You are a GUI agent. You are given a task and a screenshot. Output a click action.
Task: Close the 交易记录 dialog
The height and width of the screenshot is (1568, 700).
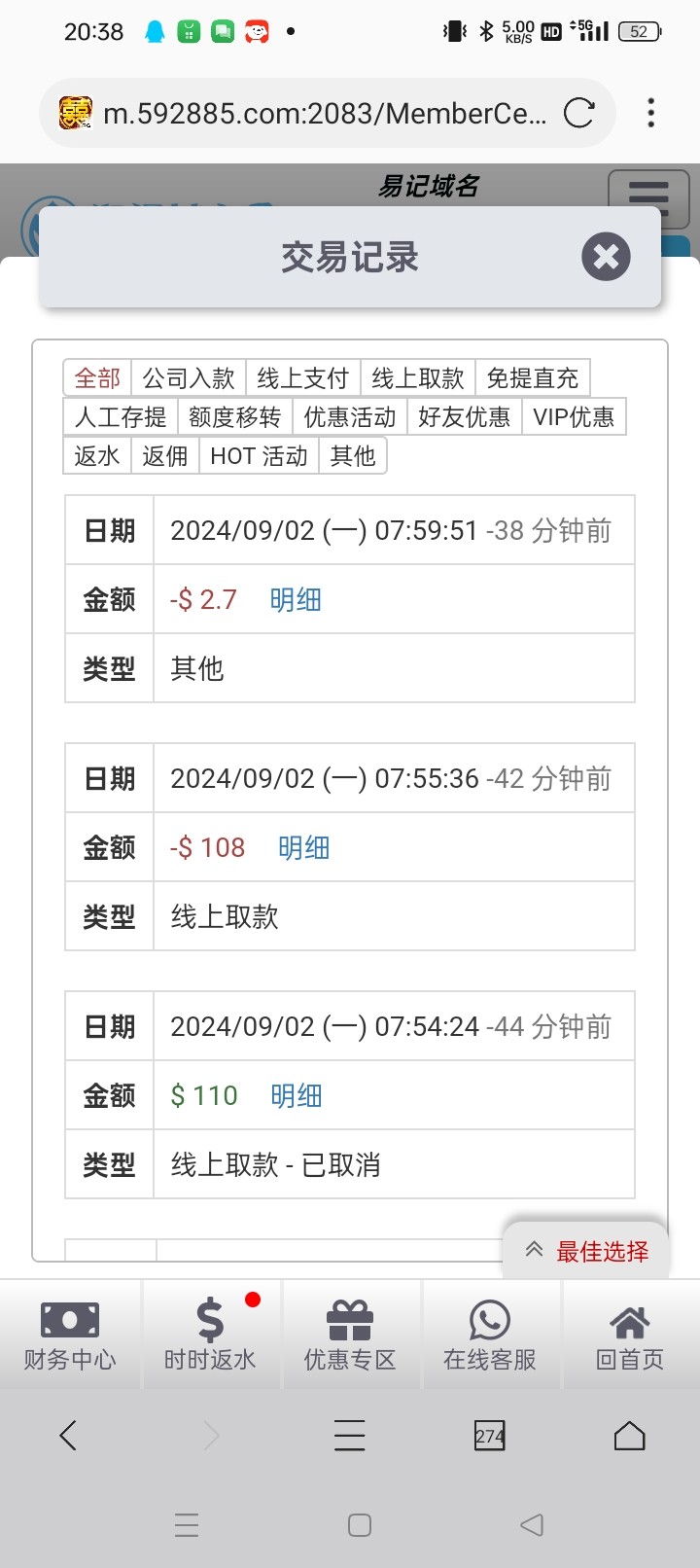pos(606,257)
